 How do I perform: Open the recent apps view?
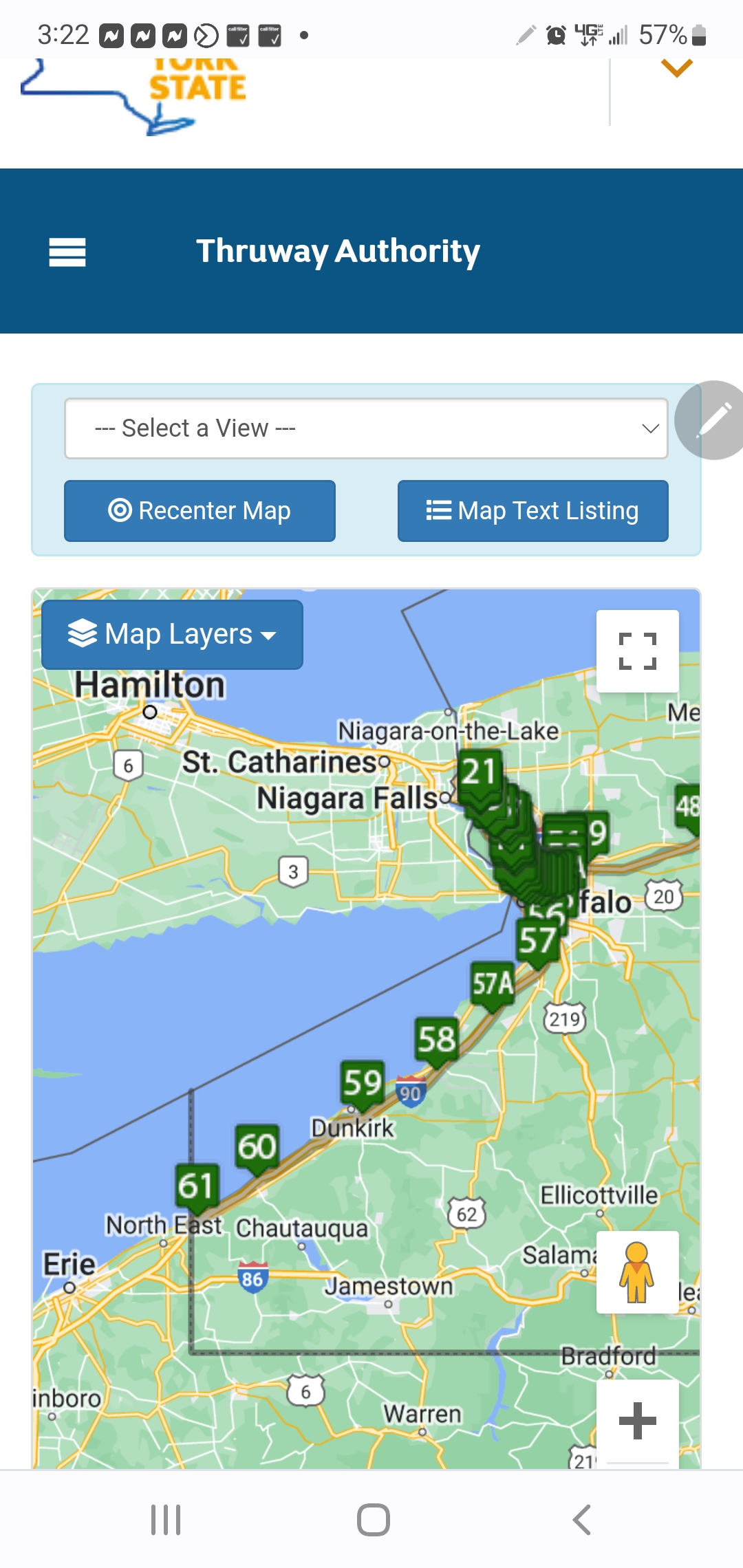click(166, 1520)
